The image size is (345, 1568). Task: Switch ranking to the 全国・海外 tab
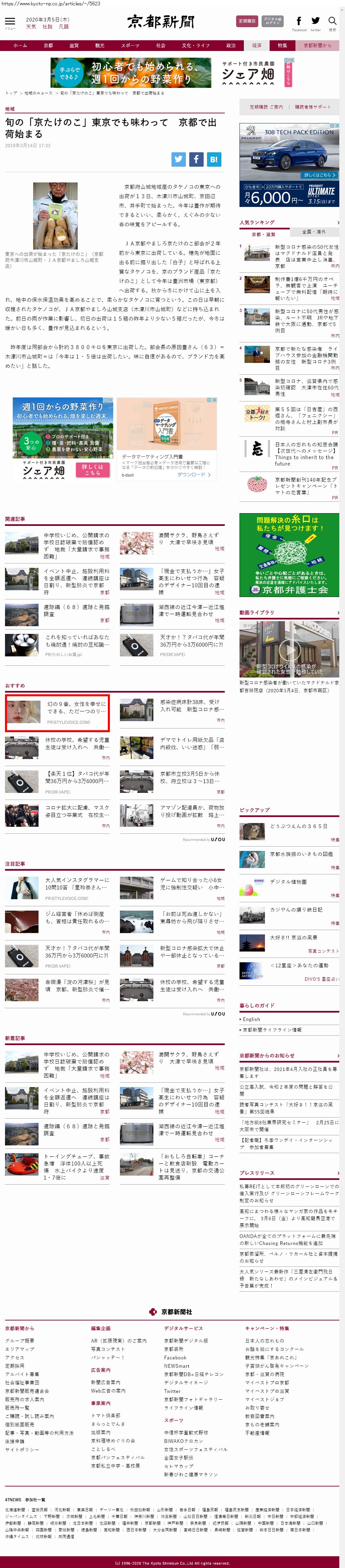(314, 232)
